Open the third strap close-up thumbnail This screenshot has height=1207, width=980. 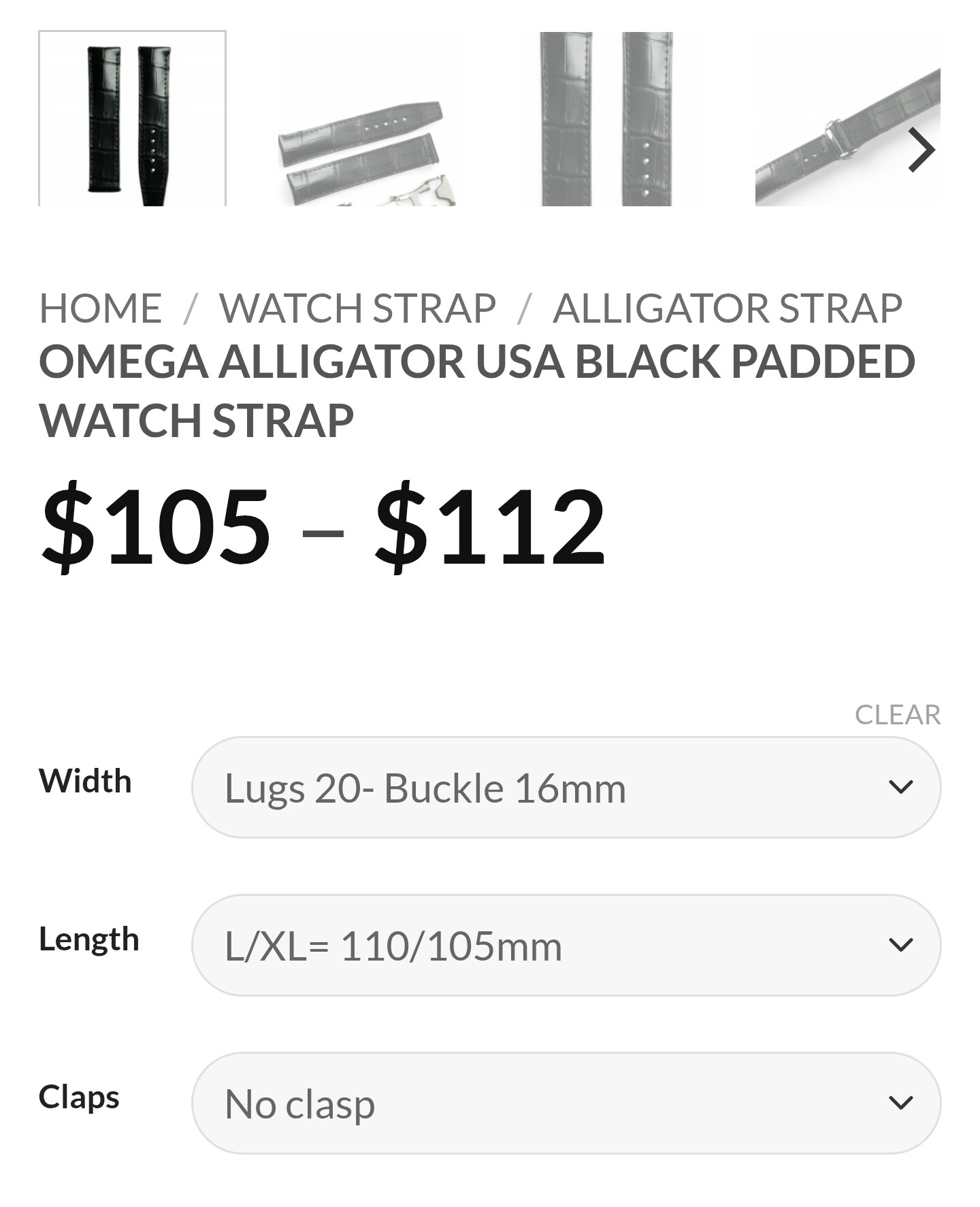click(x=606, y=119)
